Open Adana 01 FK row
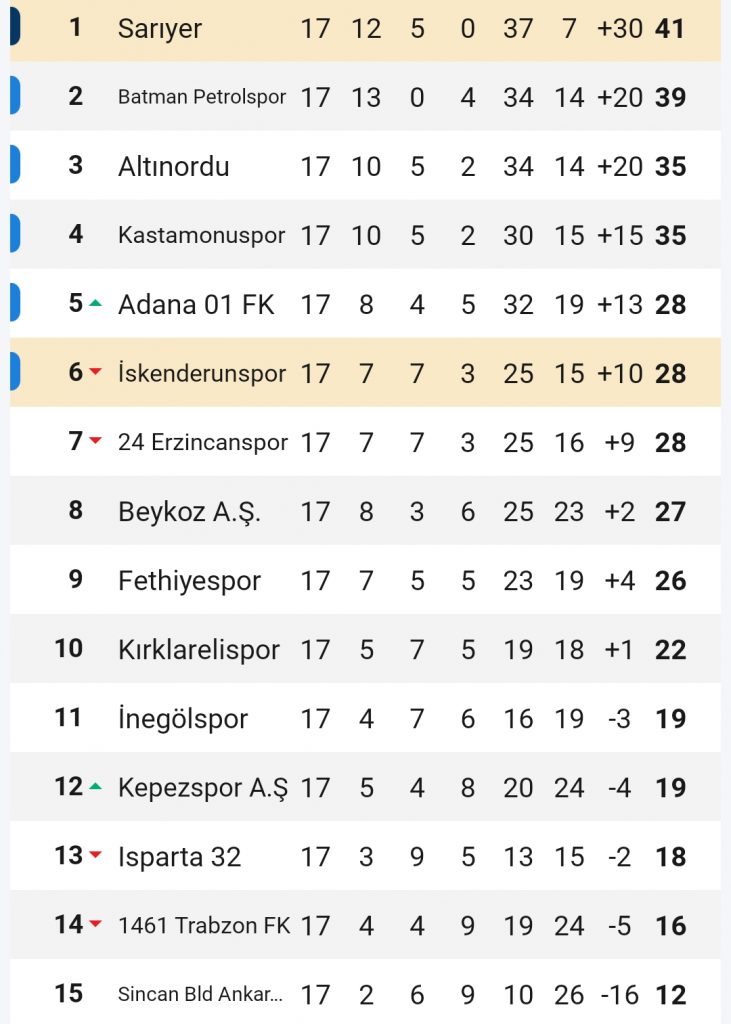The width and height of the screenshot is (731, 1024). tap(196, 304)
